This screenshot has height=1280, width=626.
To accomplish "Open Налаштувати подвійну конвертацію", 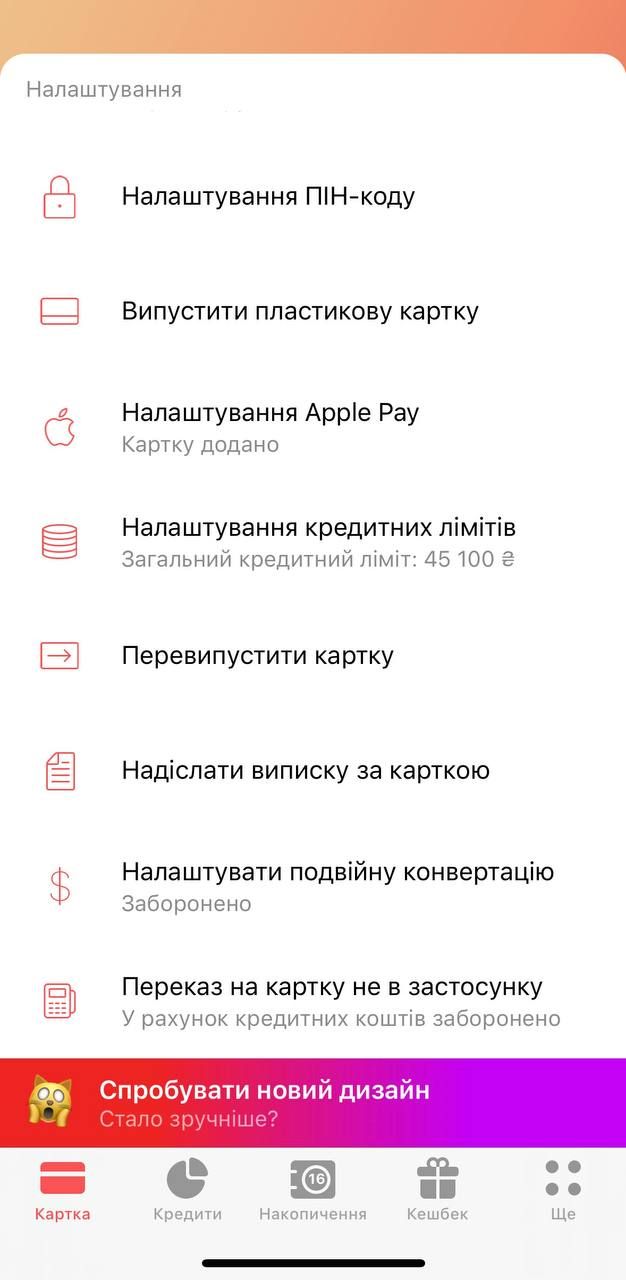I will pos(337,886).
